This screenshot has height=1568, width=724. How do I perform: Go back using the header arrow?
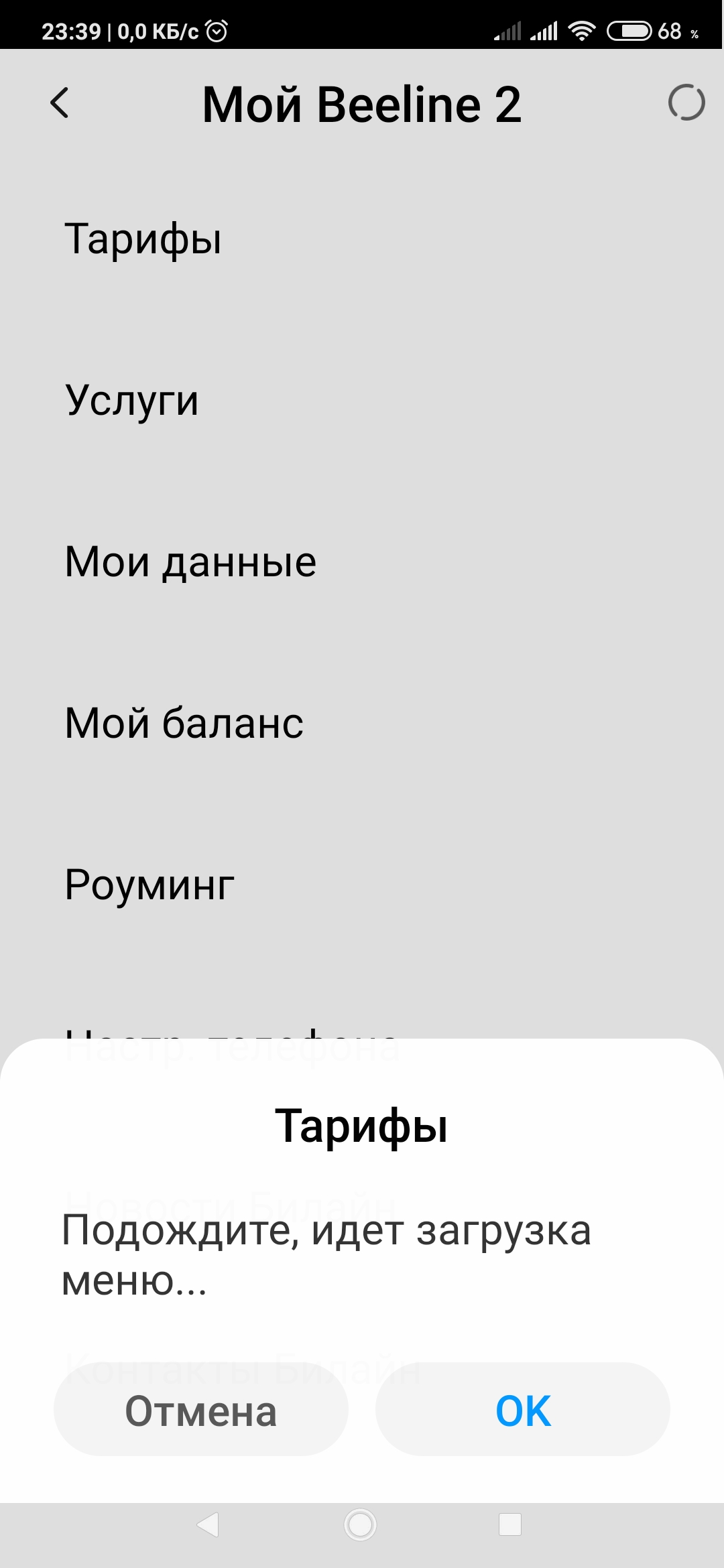(x=60, y=104)
